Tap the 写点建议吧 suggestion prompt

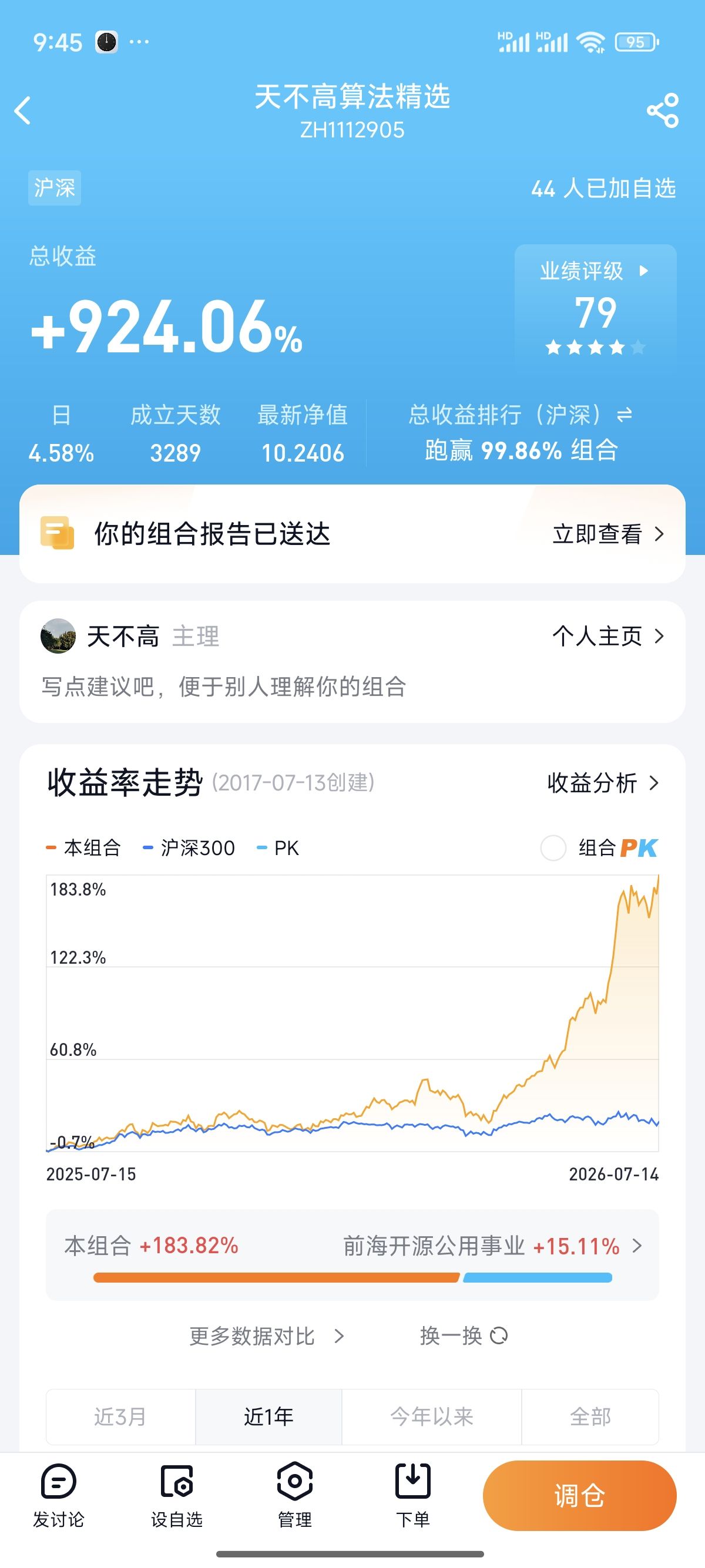coord(223,687)
